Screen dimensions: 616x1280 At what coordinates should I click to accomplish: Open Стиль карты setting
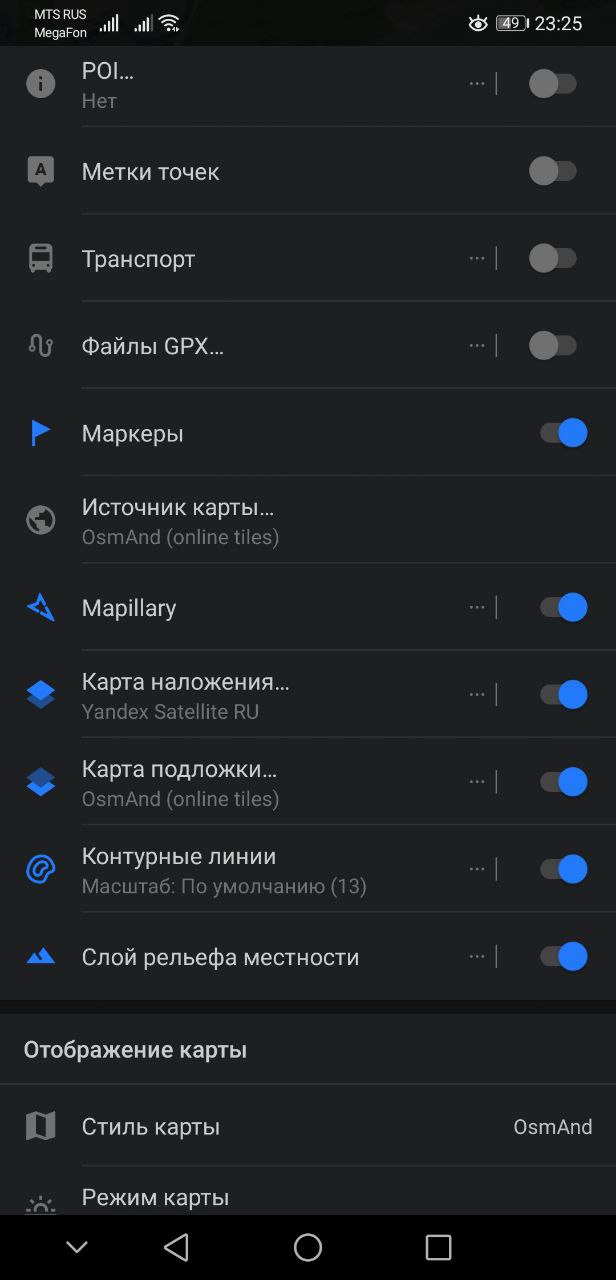[x=308, y=1127]
